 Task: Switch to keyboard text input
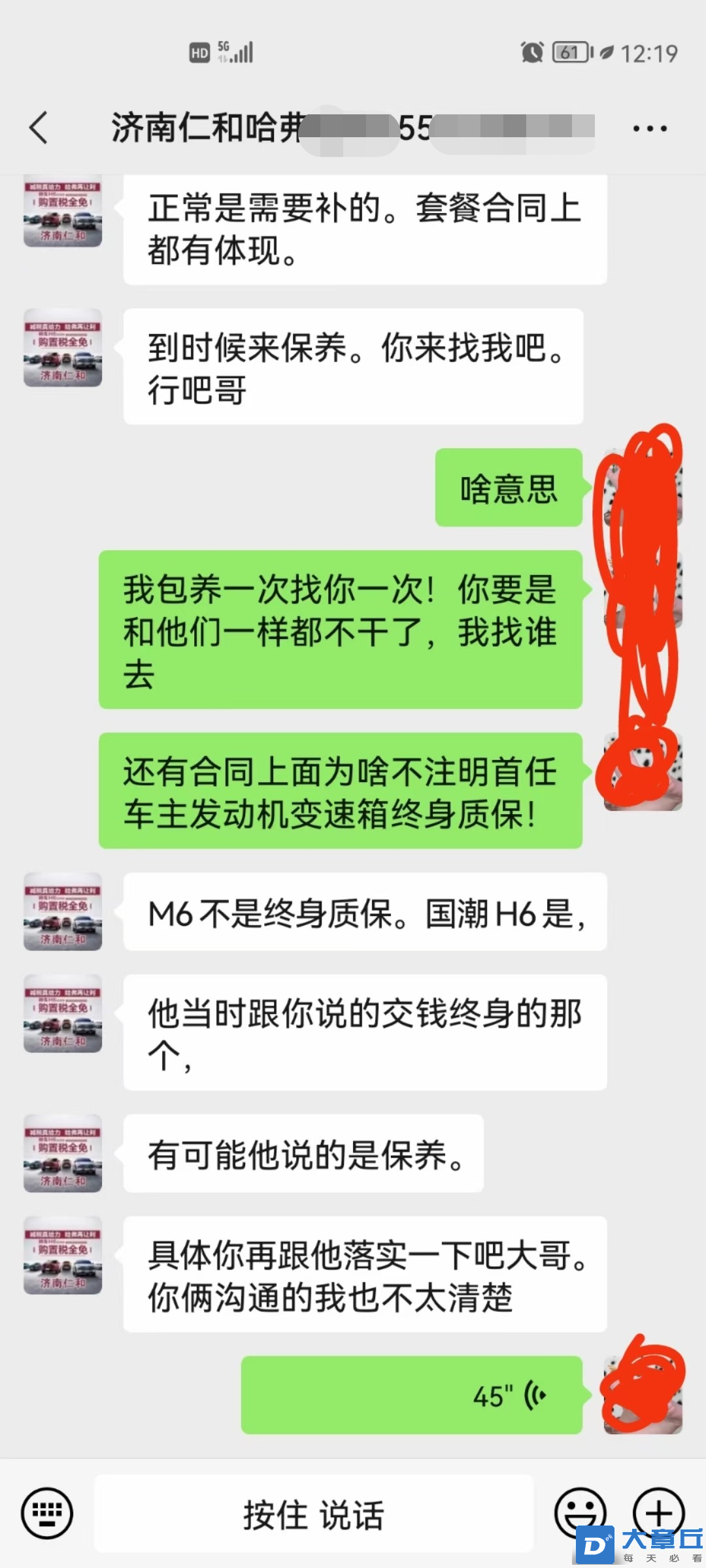(x=47, y=1513)
